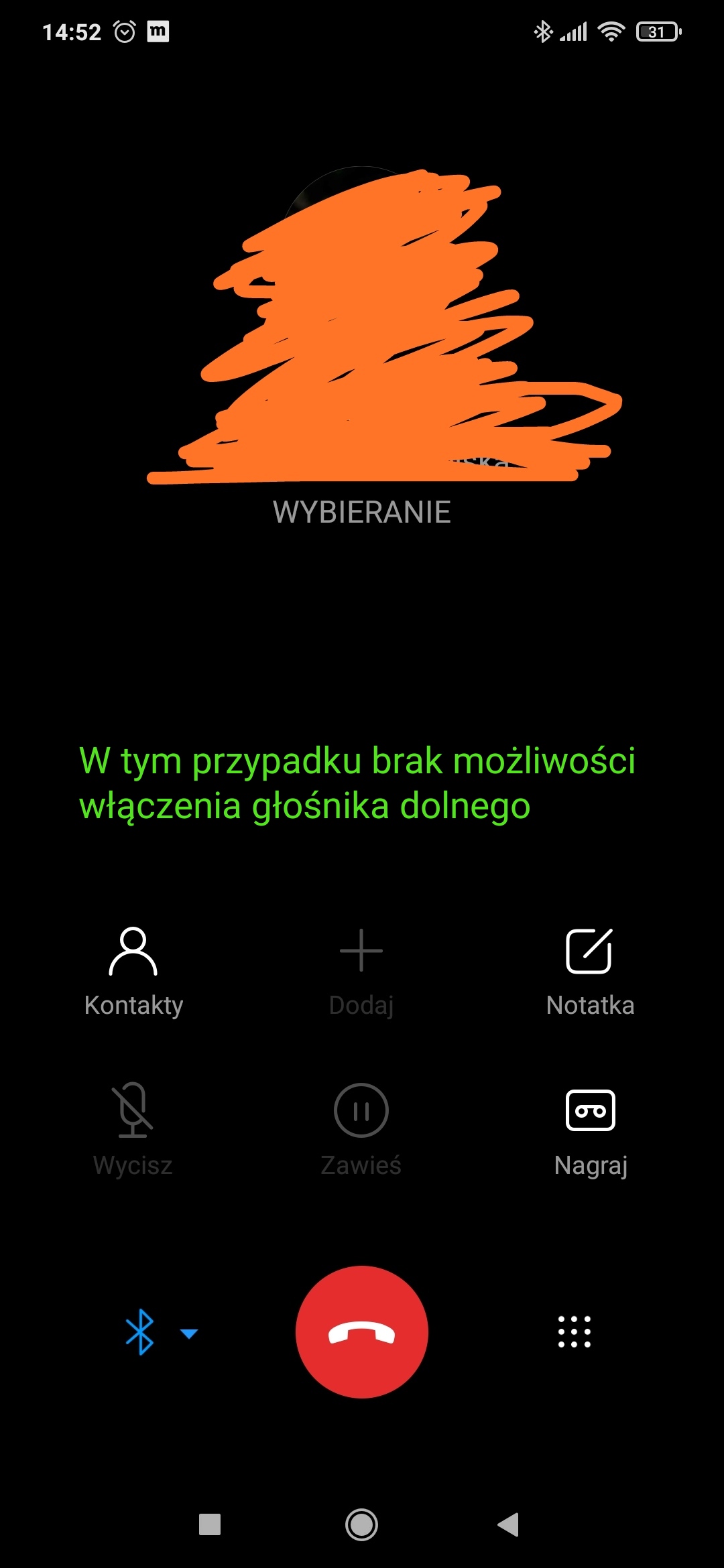This screenshot has height=1568, width=724.
Task: Add a call with Dodaj
Action: pyautogui.click(x=361, y=970)
